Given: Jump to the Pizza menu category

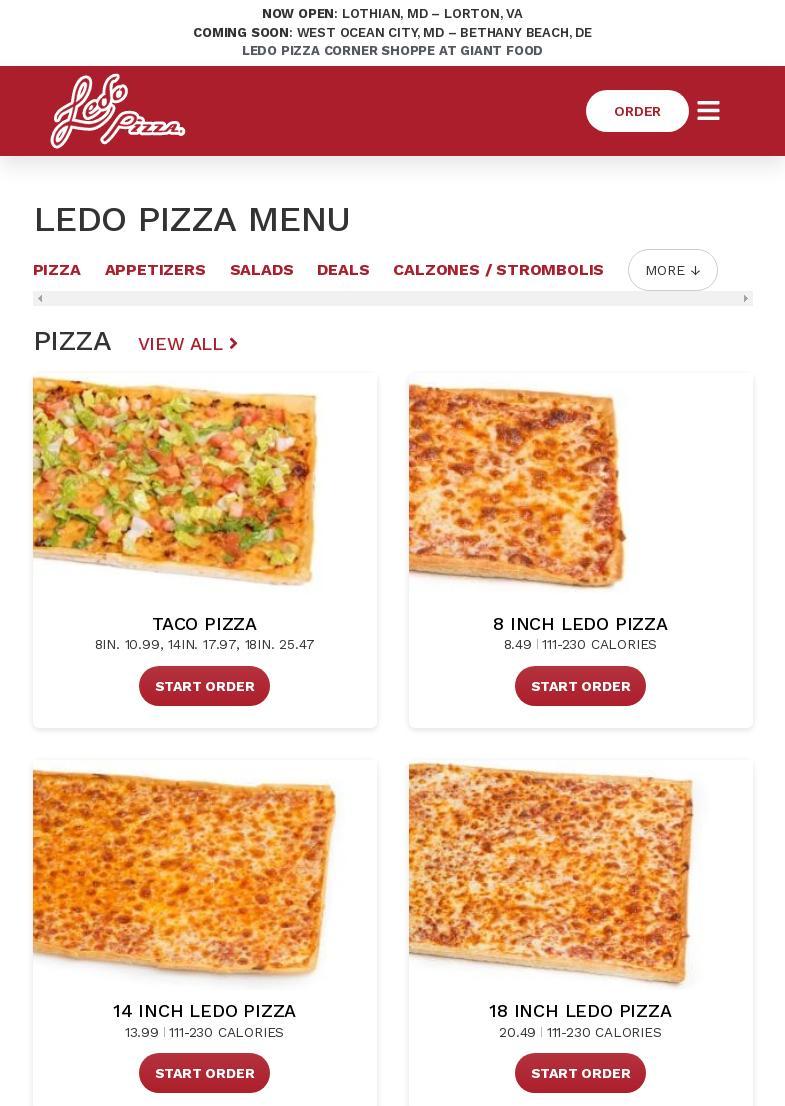Looking at the screenshot, I should click(x=57, y=270).
